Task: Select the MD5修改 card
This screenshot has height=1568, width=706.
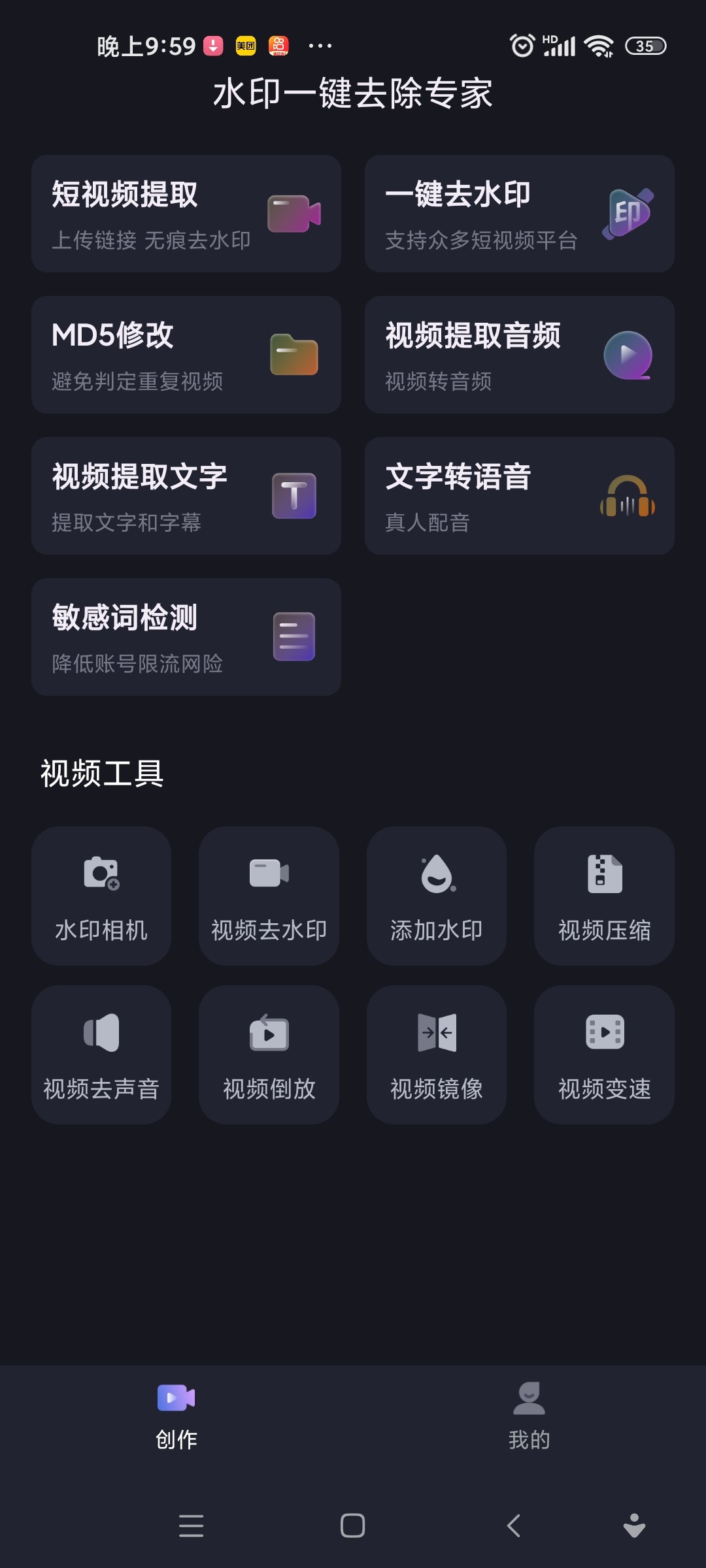Action: coord(186,355)
